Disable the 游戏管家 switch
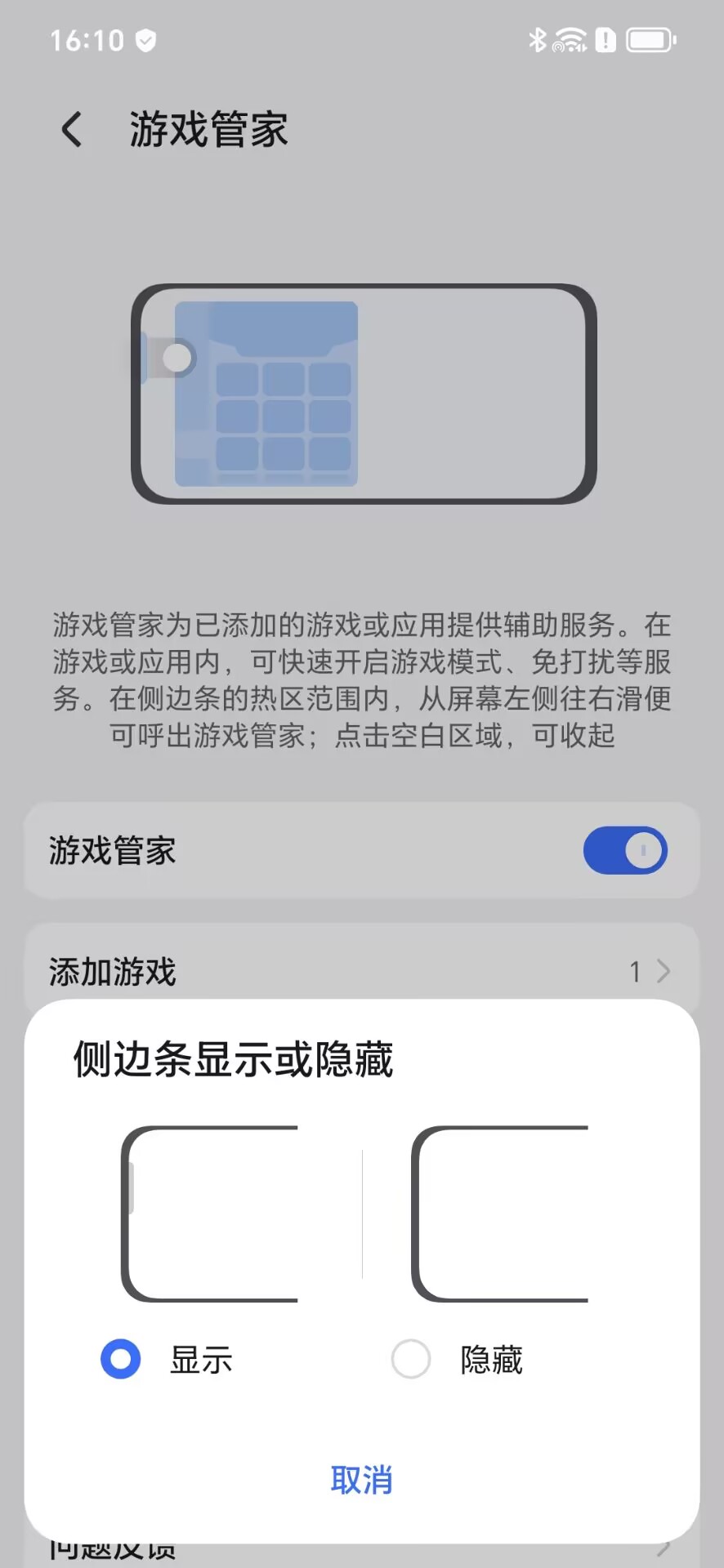Screen dimensions: 724x1568 pos(626,850)
